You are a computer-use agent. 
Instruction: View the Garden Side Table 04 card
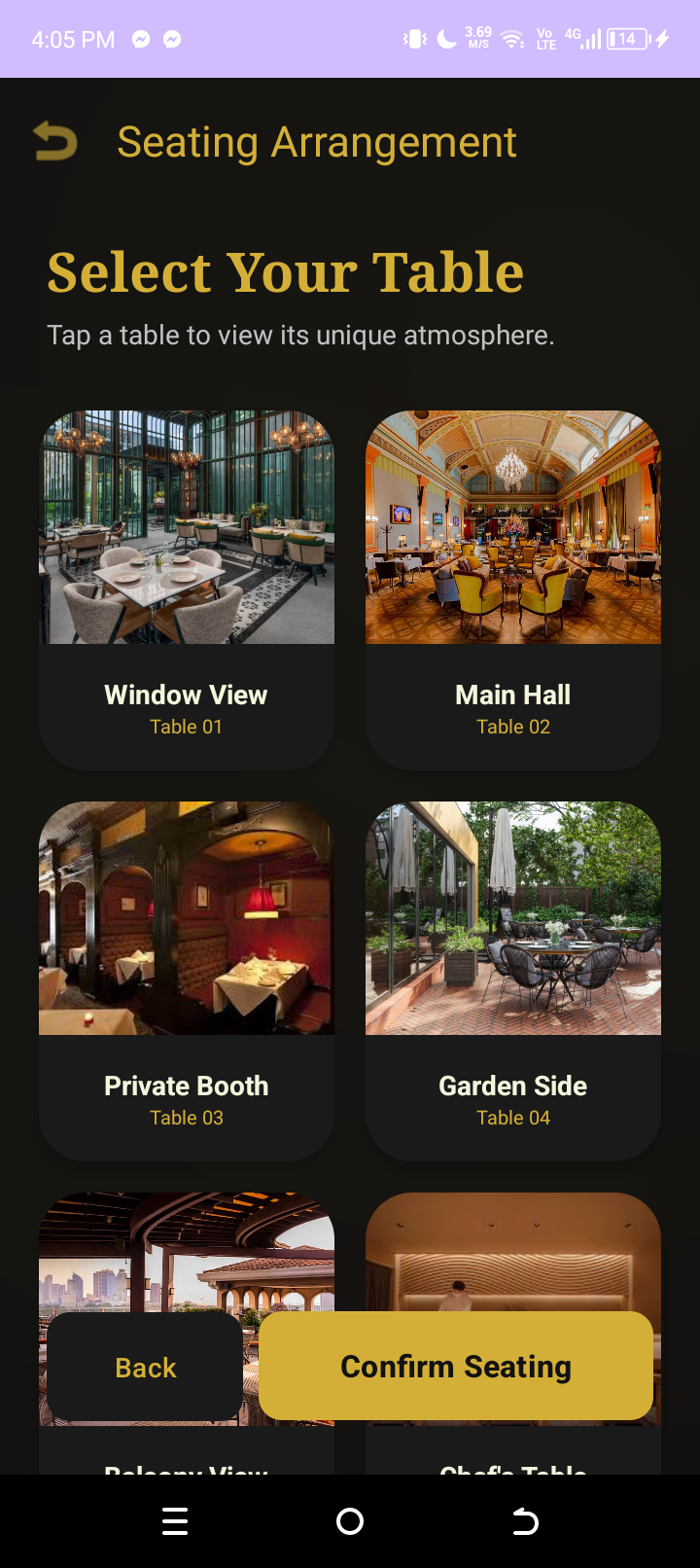click(x=513, y=980)
